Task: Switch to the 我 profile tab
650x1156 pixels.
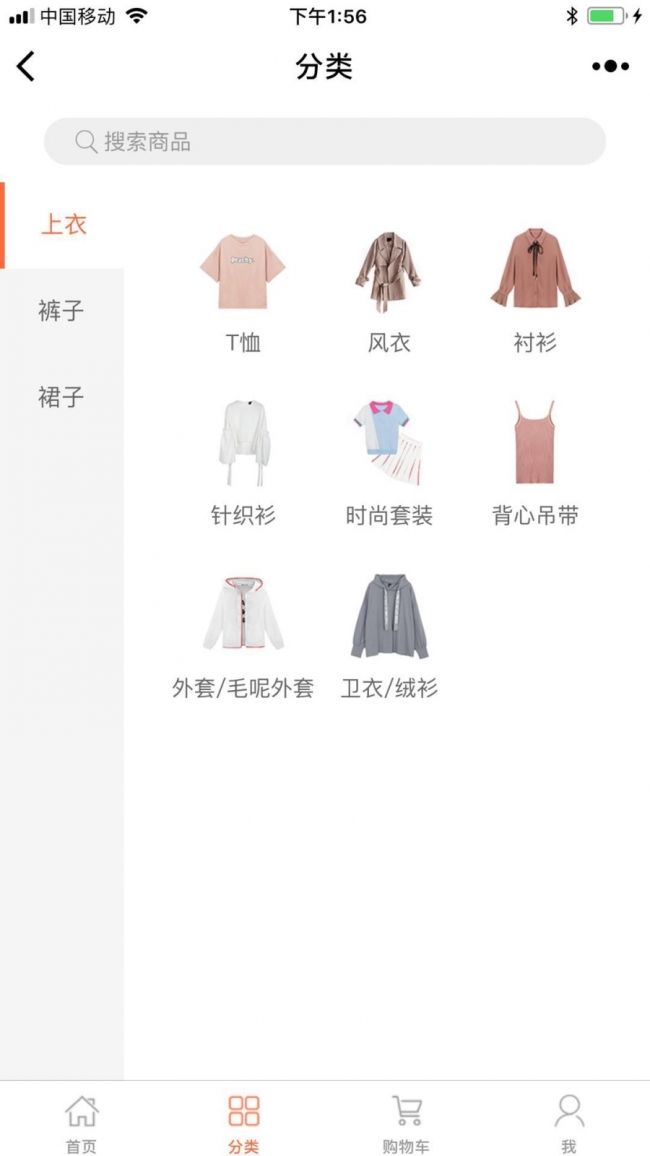Action: pyautogui.click(x=569, y=1122)
